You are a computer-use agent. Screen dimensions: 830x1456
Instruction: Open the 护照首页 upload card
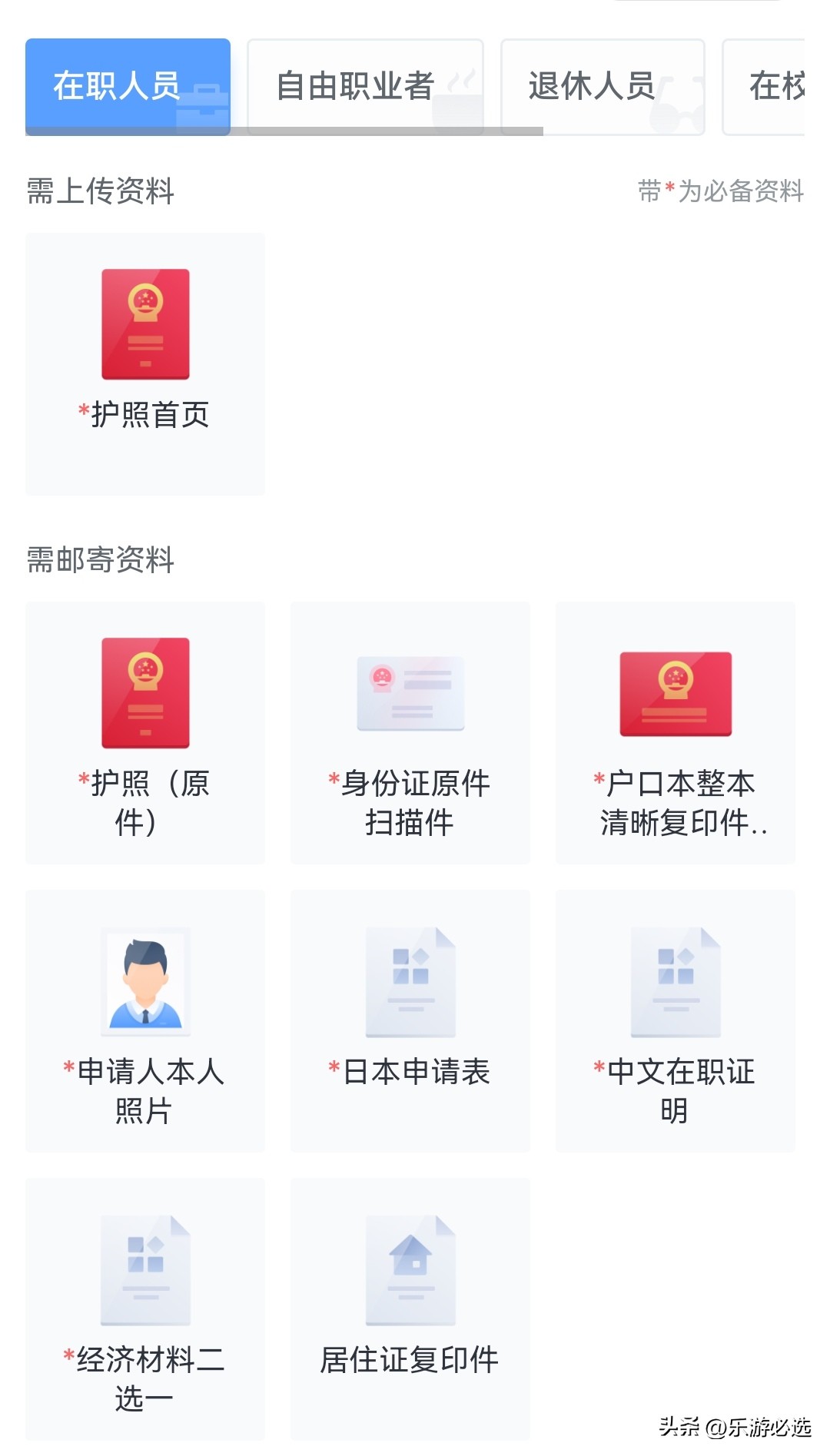(145, 363)
